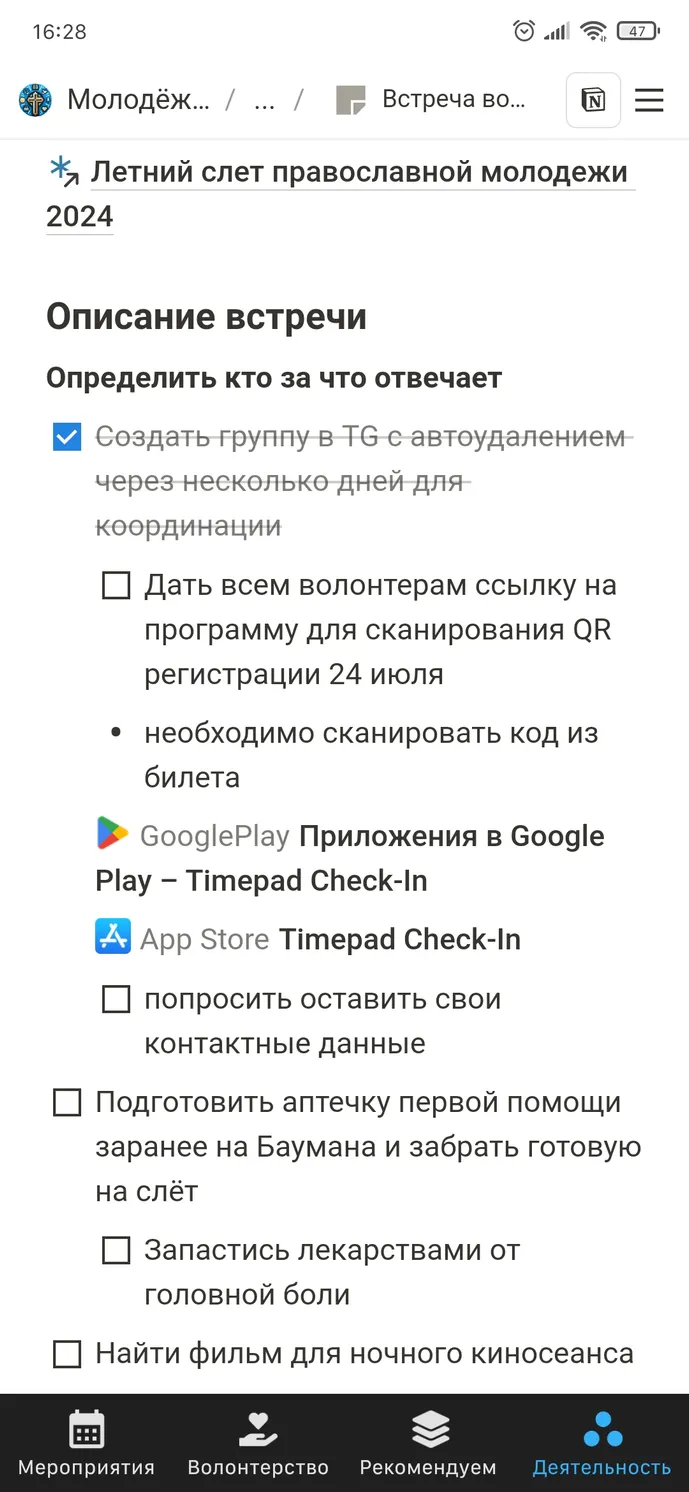Check Найти фильм для ночного киносеанса
The width and height of the screenshot is (689, 1492).
tap(67, 1354)
